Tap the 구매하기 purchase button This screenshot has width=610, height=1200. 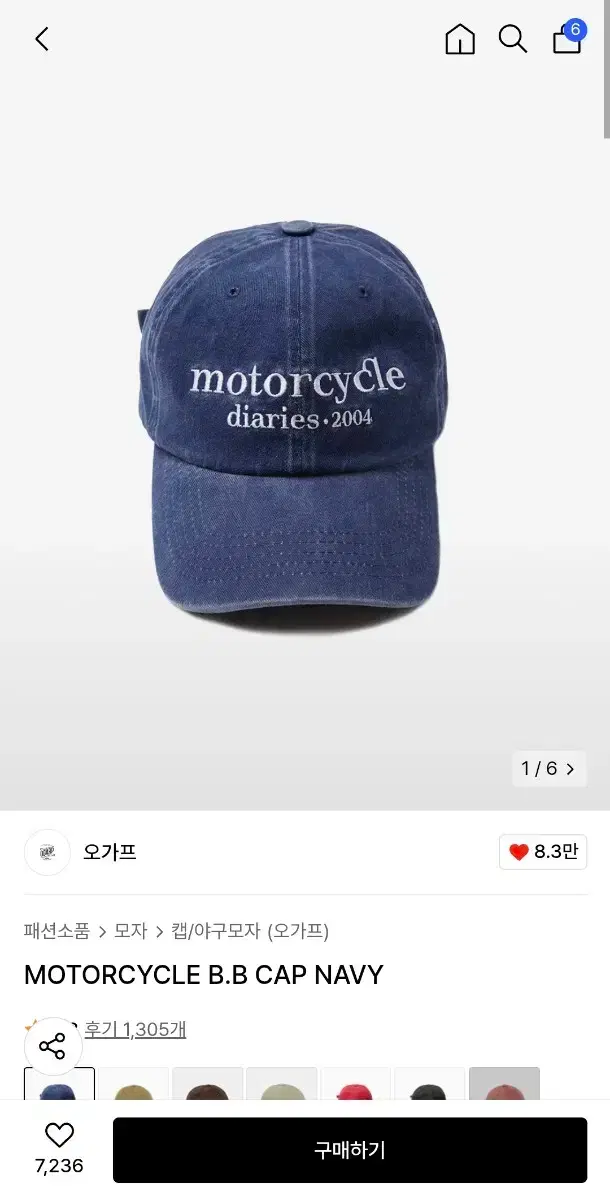click(x=349, y=1150)
